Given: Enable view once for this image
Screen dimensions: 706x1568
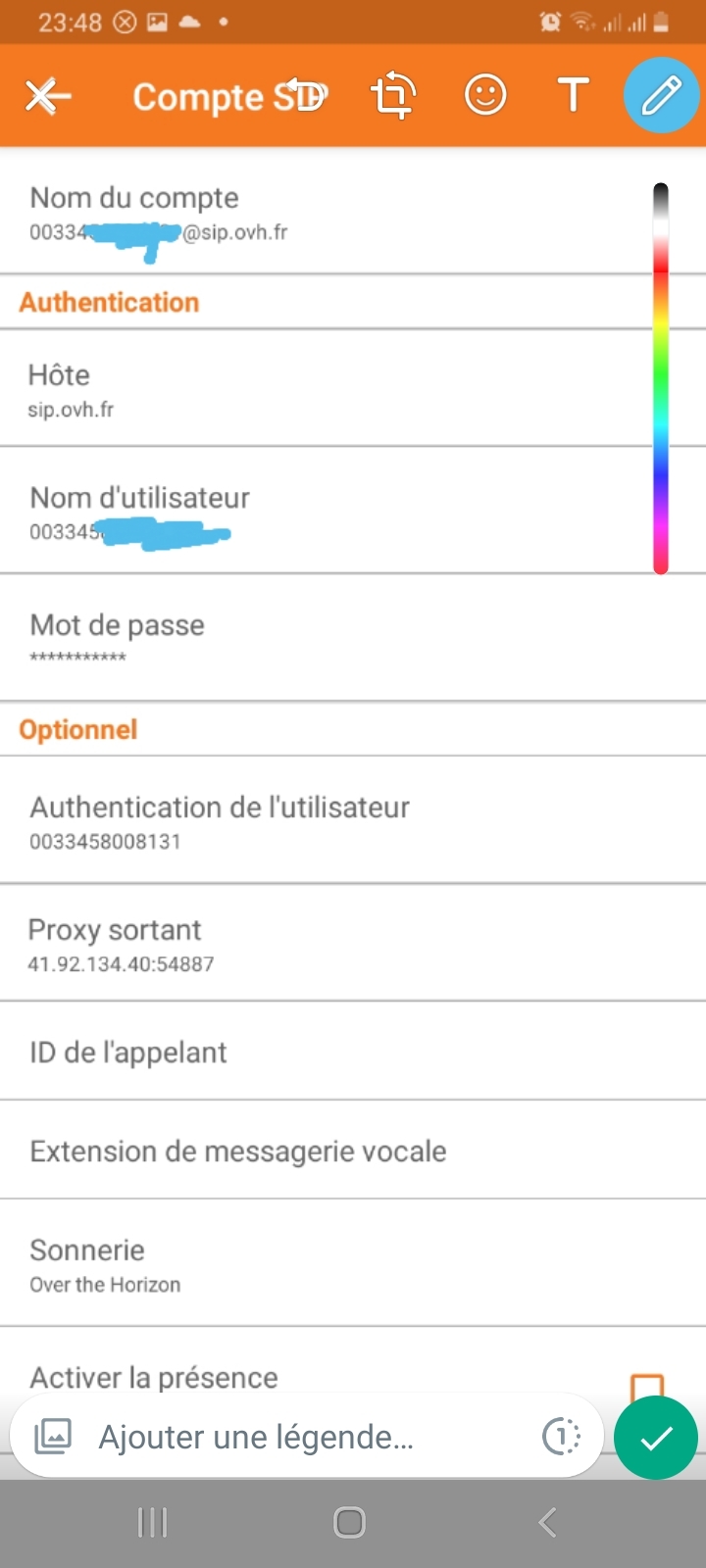Looking at the screenshot, I should [561, 1438].
